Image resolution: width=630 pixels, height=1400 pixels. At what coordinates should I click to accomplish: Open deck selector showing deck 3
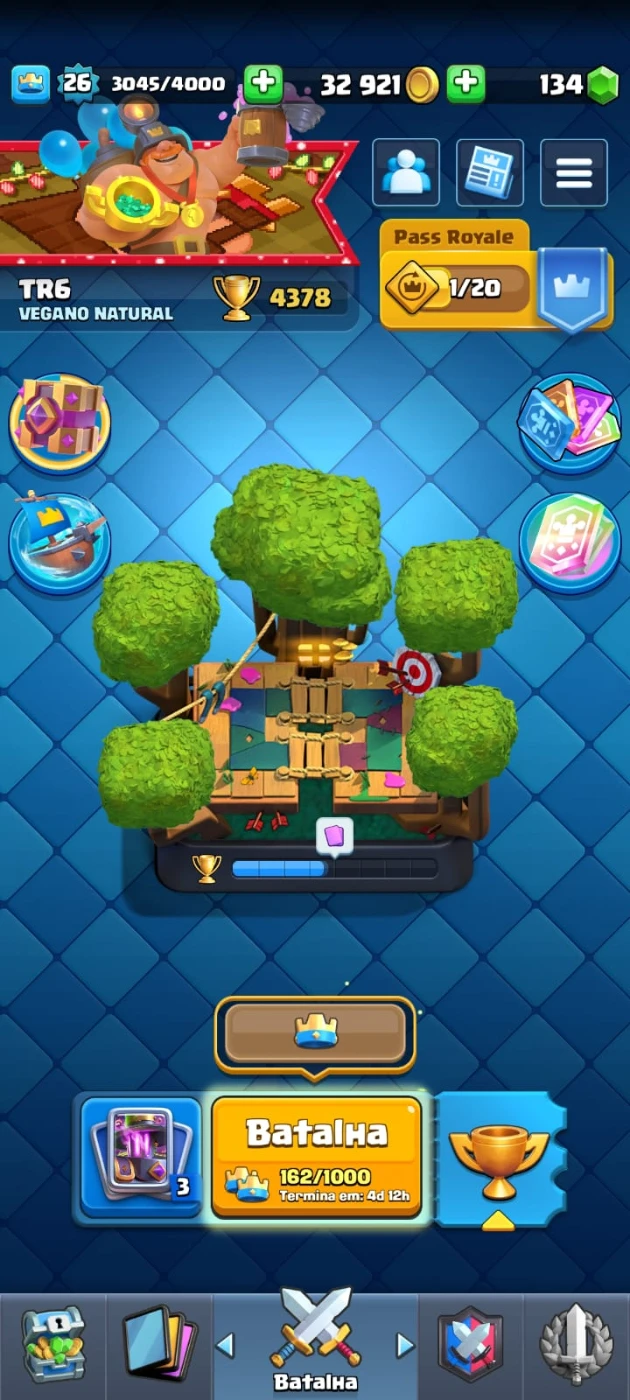coord(141,1157)
